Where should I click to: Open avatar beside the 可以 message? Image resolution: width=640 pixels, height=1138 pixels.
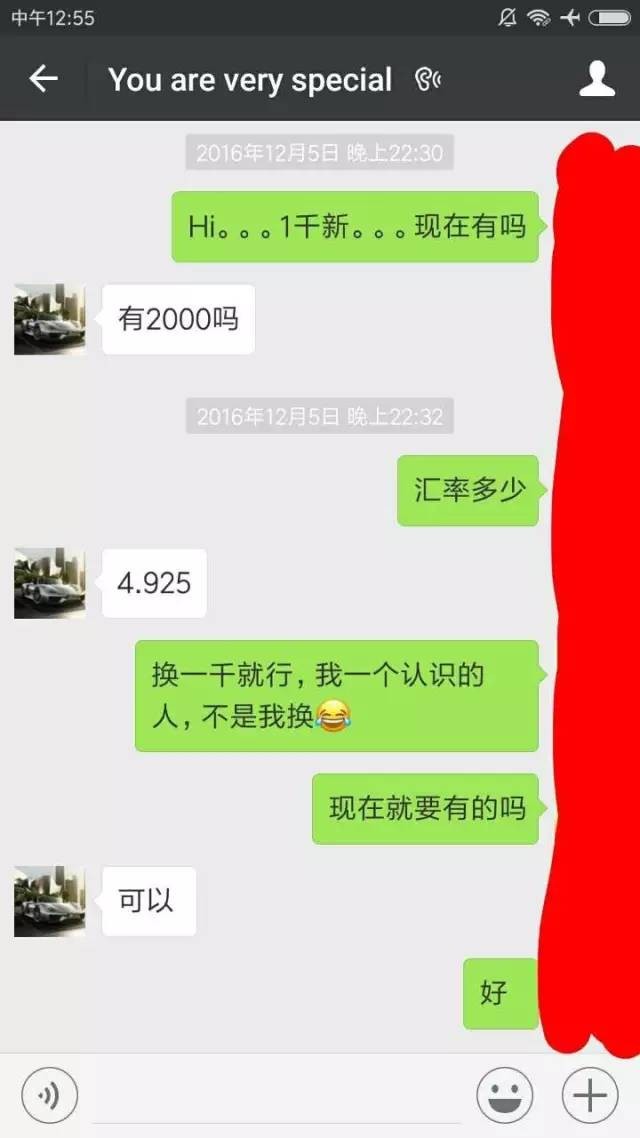pos(50,901)
